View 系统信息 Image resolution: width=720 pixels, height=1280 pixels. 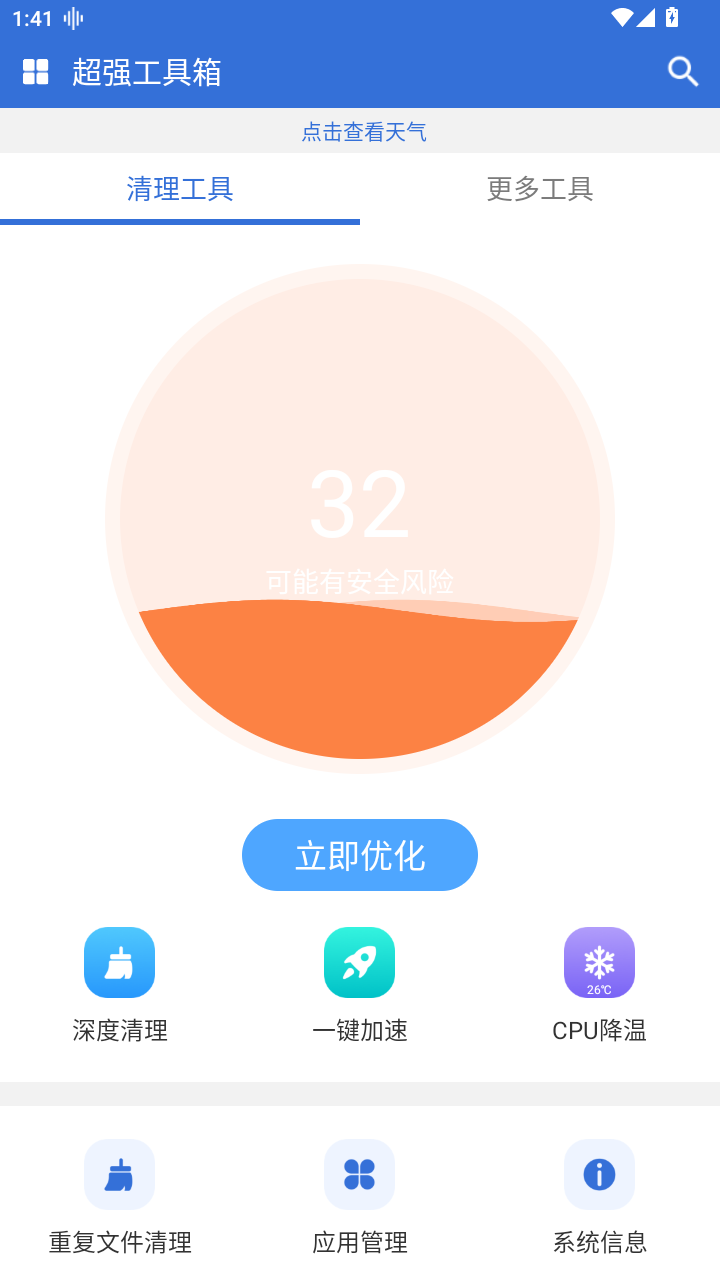click(599, 1197)
